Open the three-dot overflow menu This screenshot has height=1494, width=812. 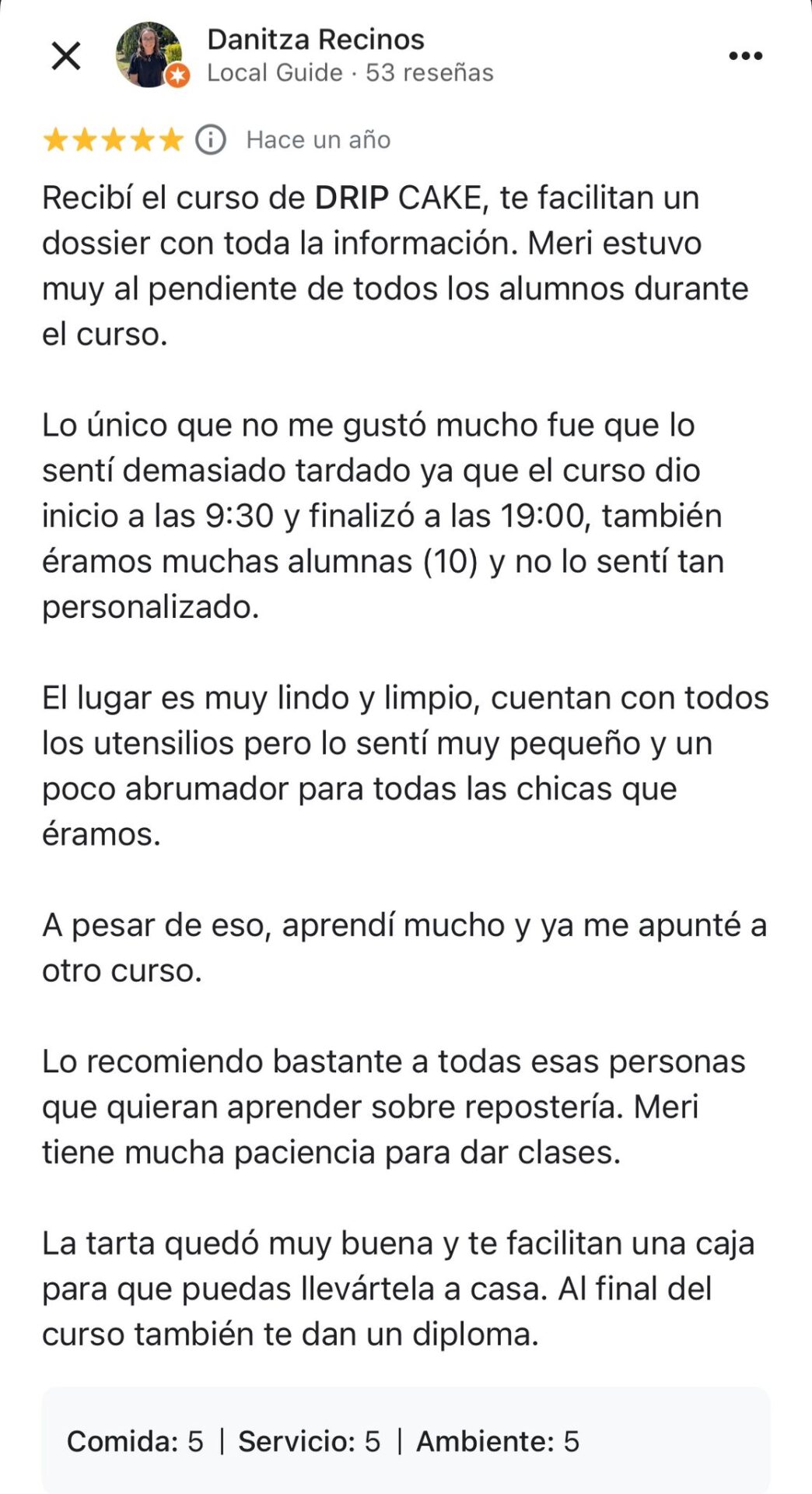click(x=745, y=56)
